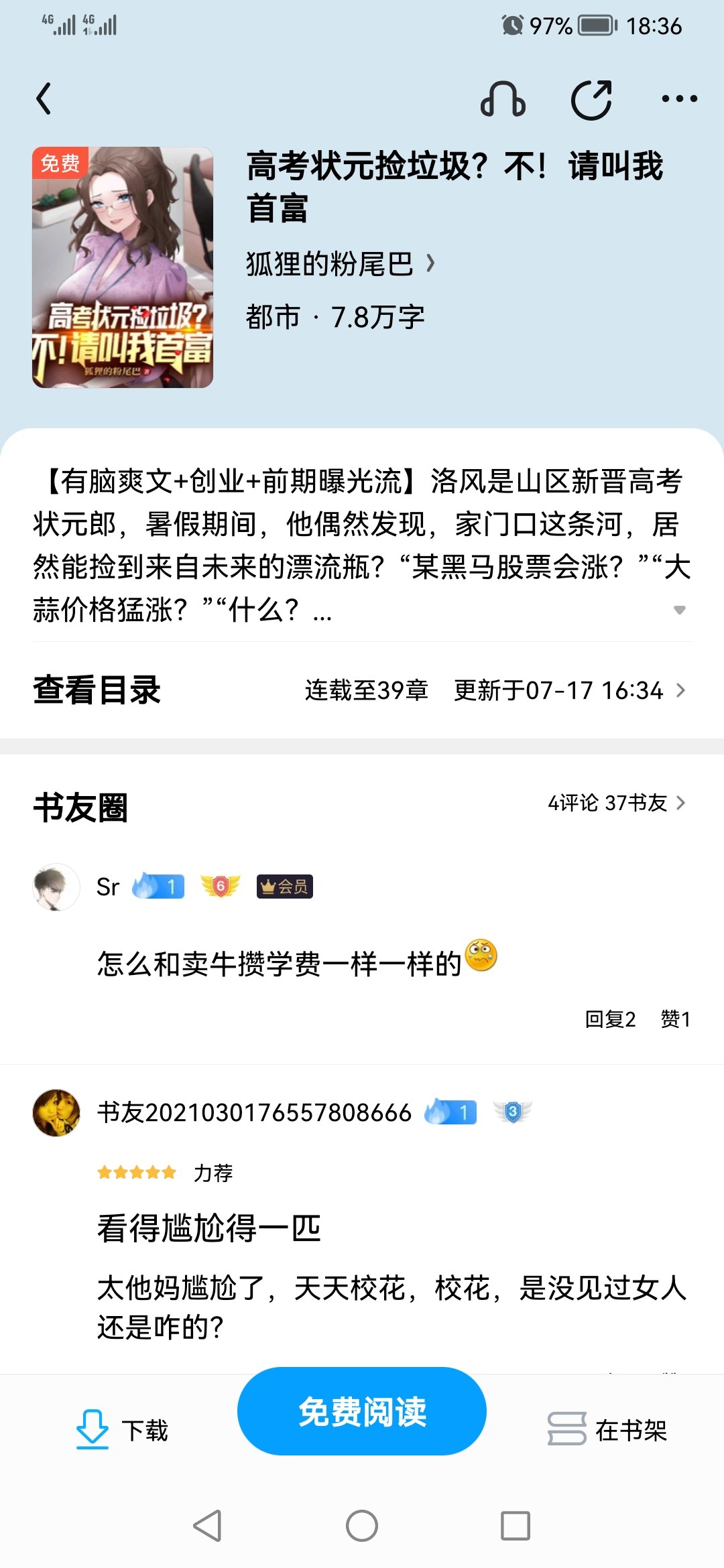This screenshot has height=1568, width=724.
Task: Go to the system home screen
Action: pos(362,1526)
